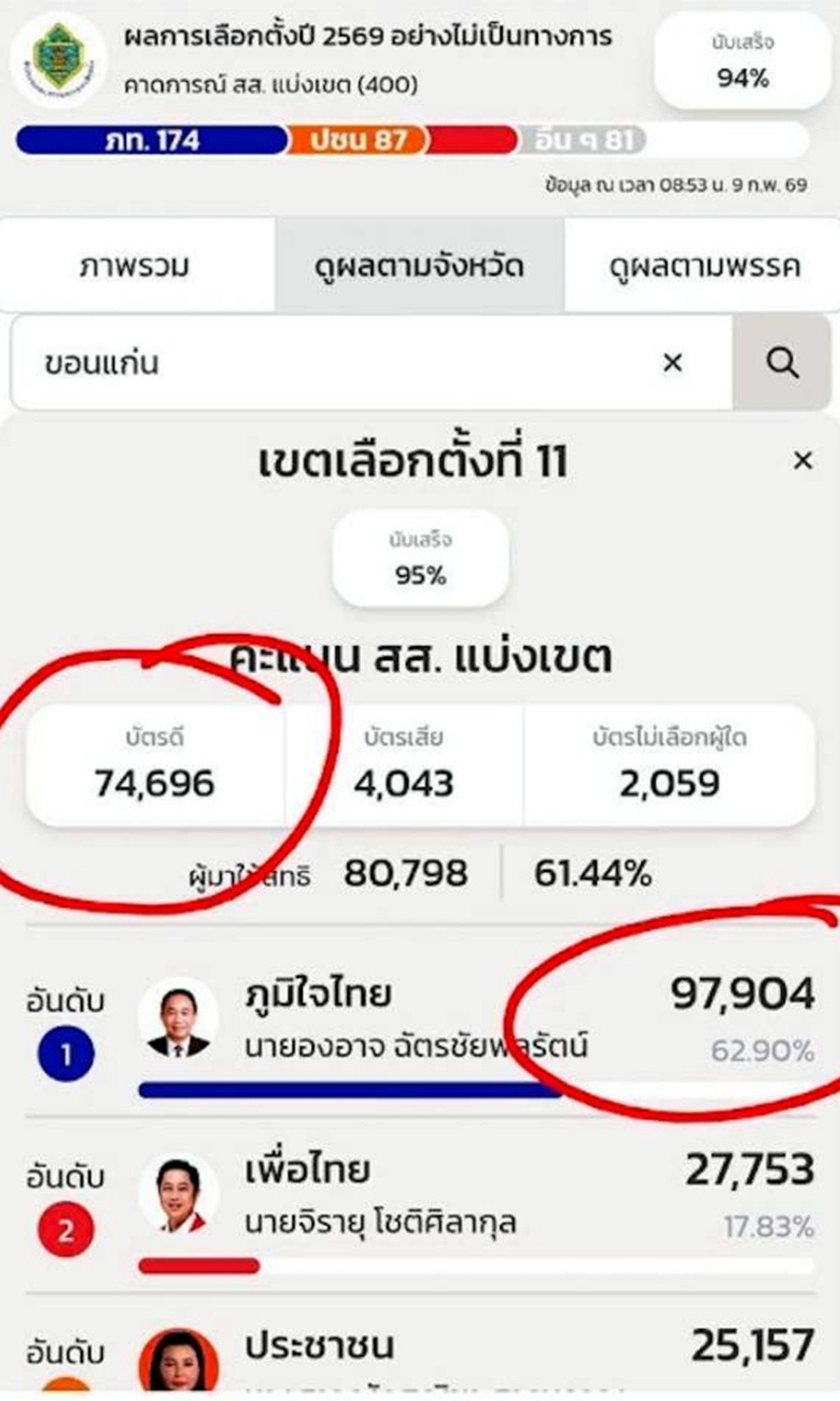The width and height of the screenshot is (840, 1401).
Task: Select the ดูผลตามจังหวัด tab
Action: [419, 266]
